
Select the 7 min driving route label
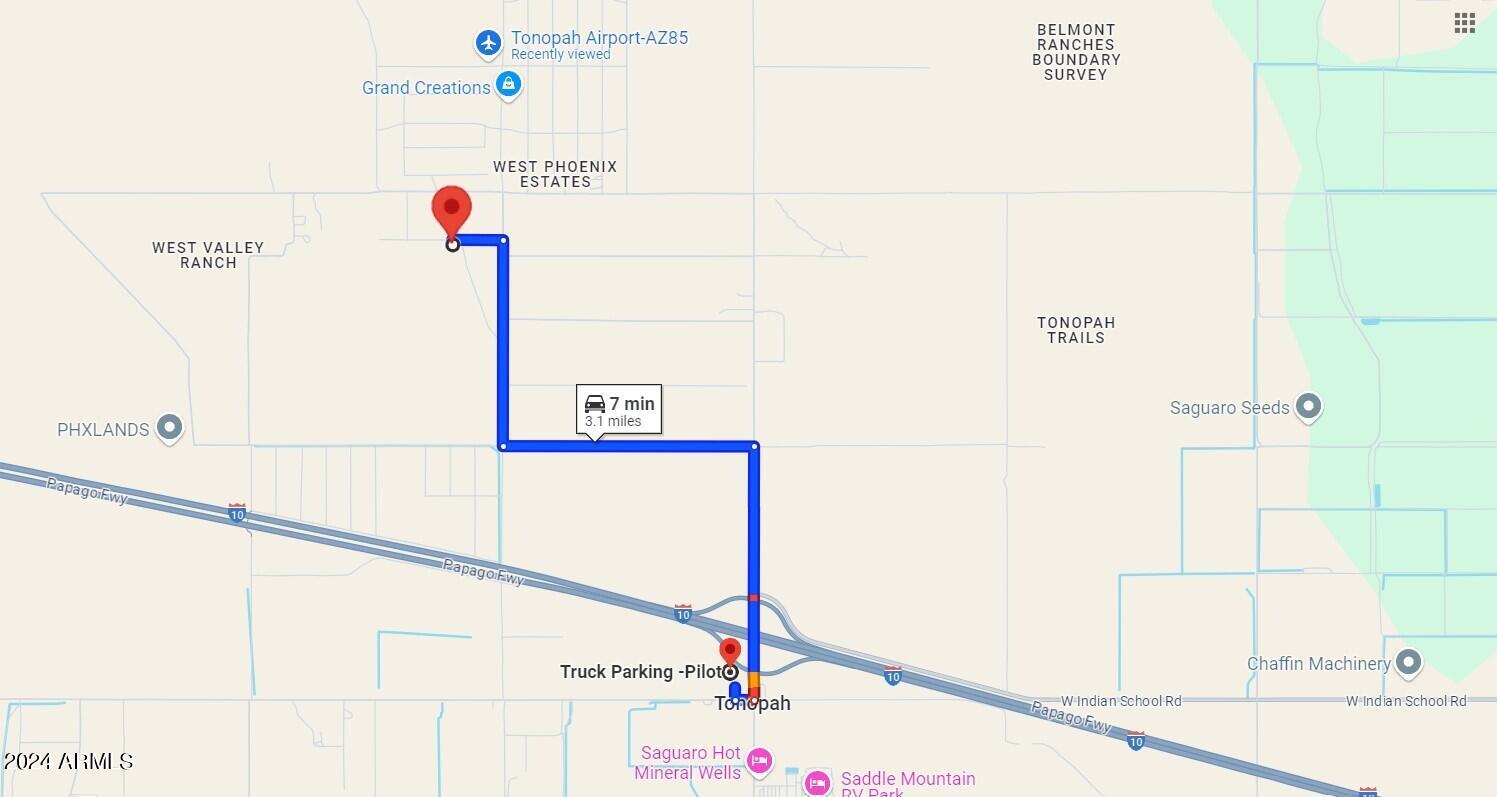[619, 410]
